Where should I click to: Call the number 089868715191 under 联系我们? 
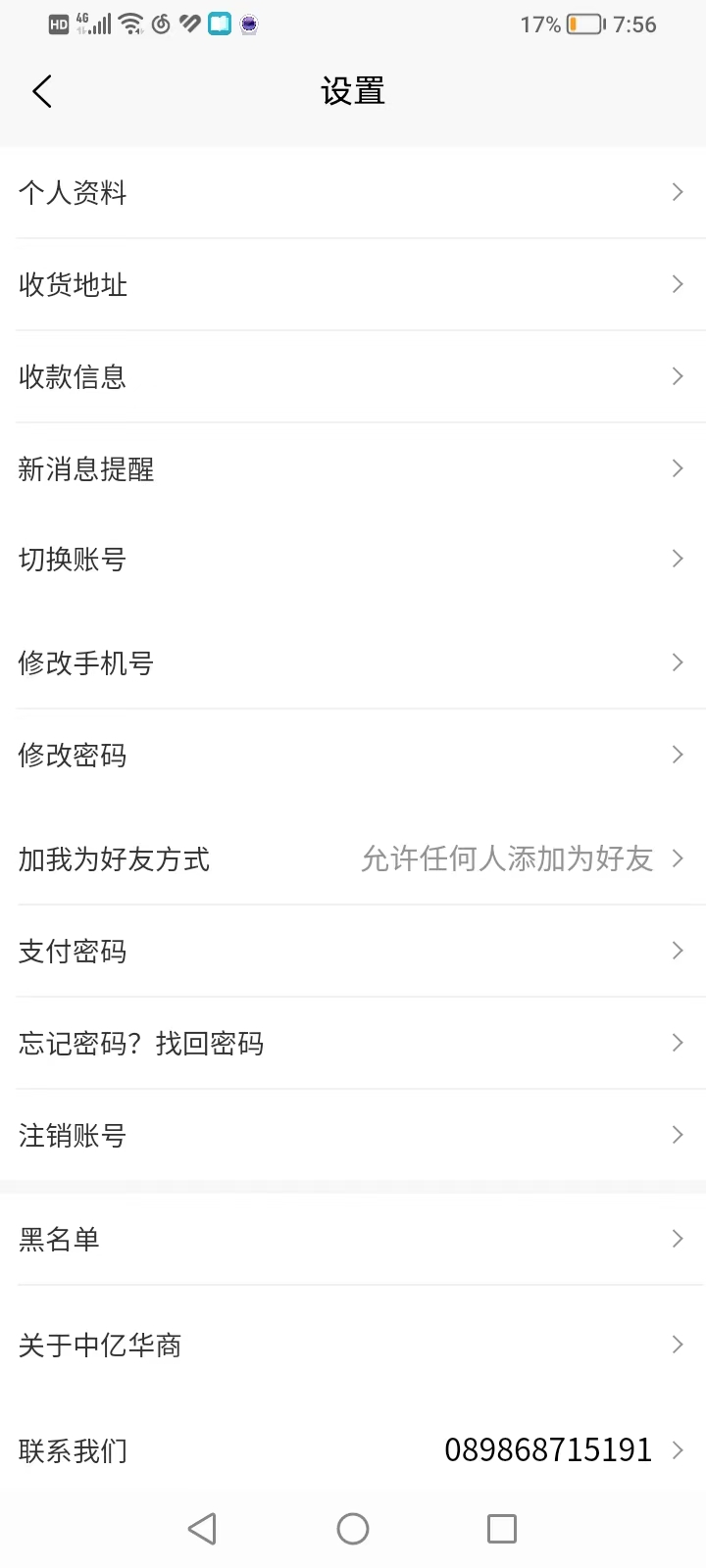[x=547, y=1450]
